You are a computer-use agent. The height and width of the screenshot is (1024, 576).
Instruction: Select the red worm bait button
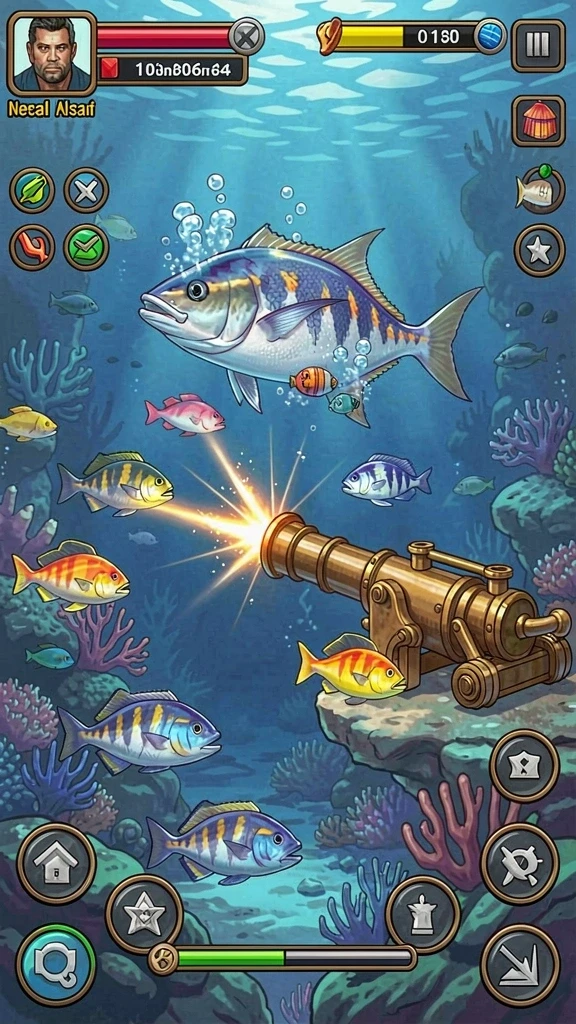coord(32,248)
